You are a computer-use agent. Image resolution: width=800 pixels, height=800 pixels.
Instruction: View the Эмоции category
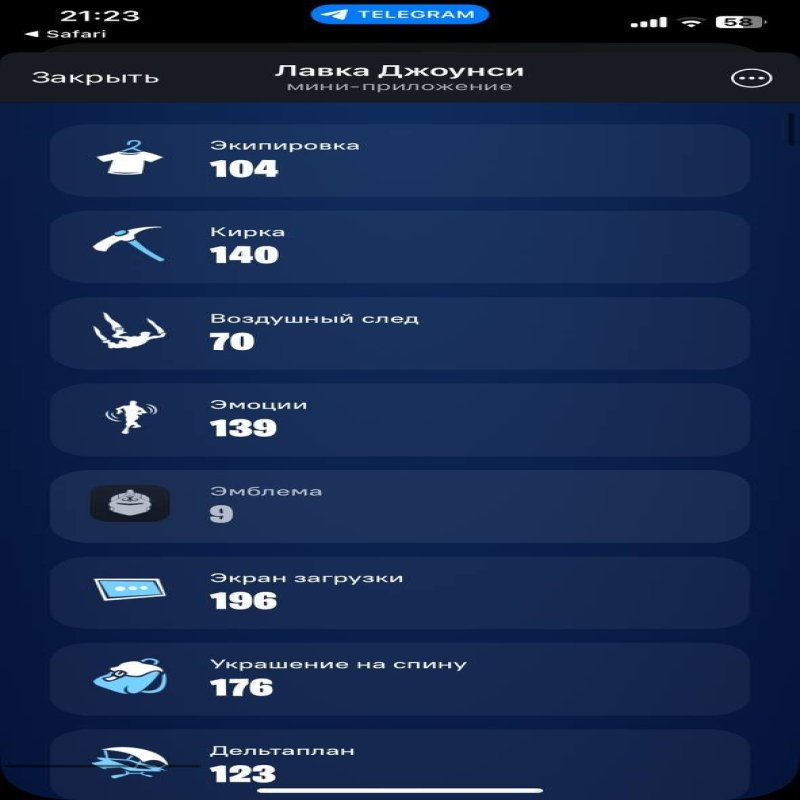point(400,419)
